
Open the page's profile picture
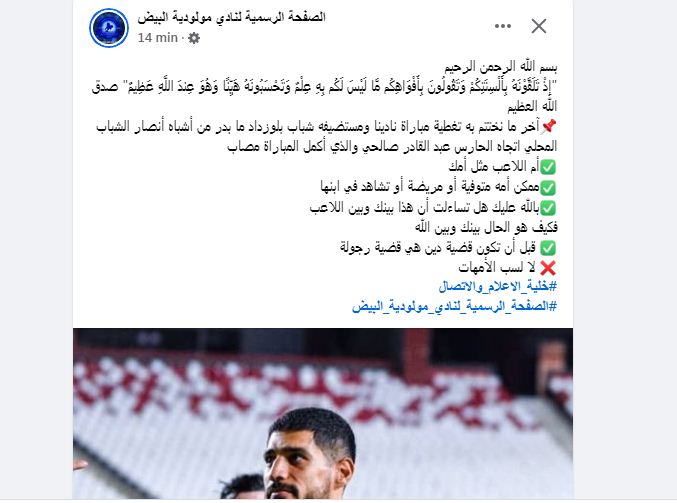108,27
